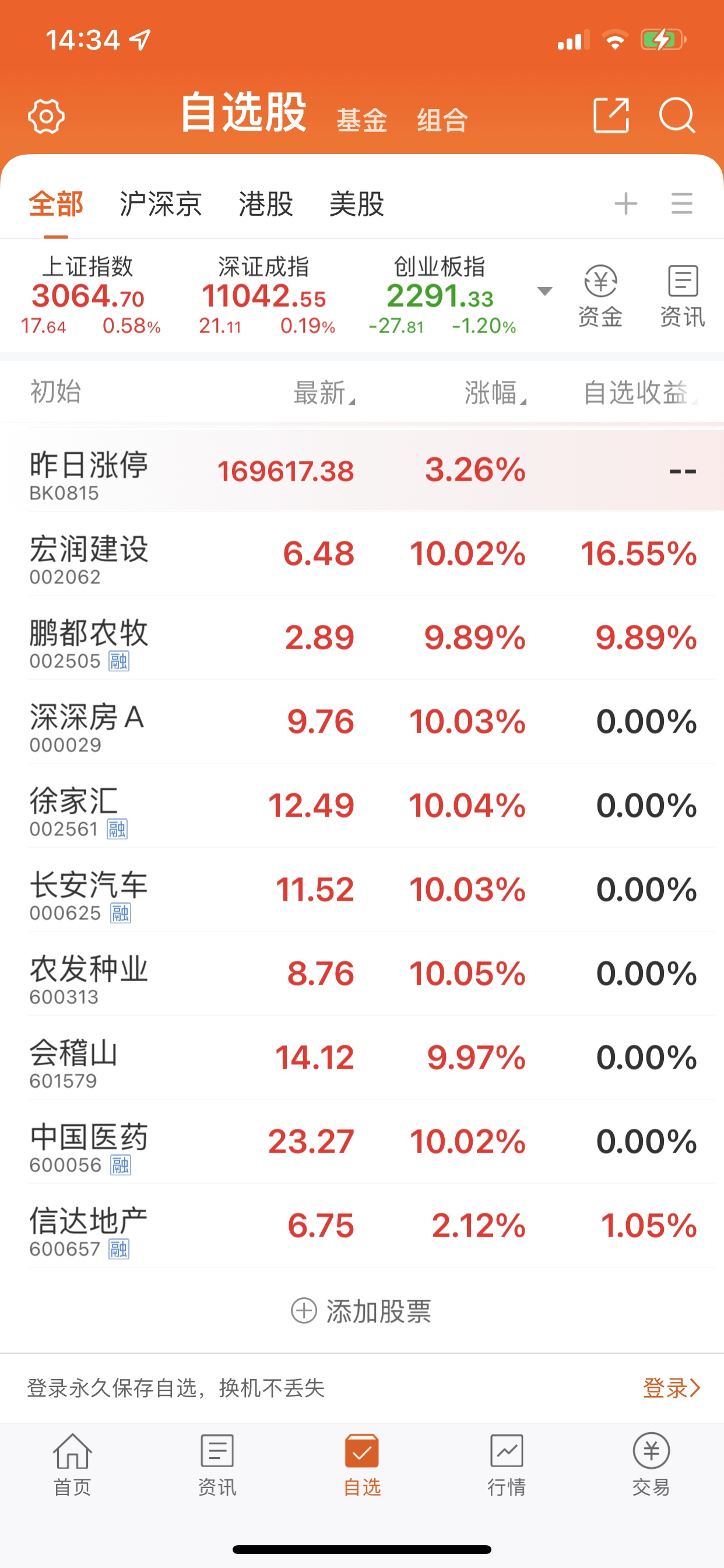Tap 添加股票 to add a stock
Image resolution: width=724 pixels, height=1568 pixels.
click(x=361, y=1311)
